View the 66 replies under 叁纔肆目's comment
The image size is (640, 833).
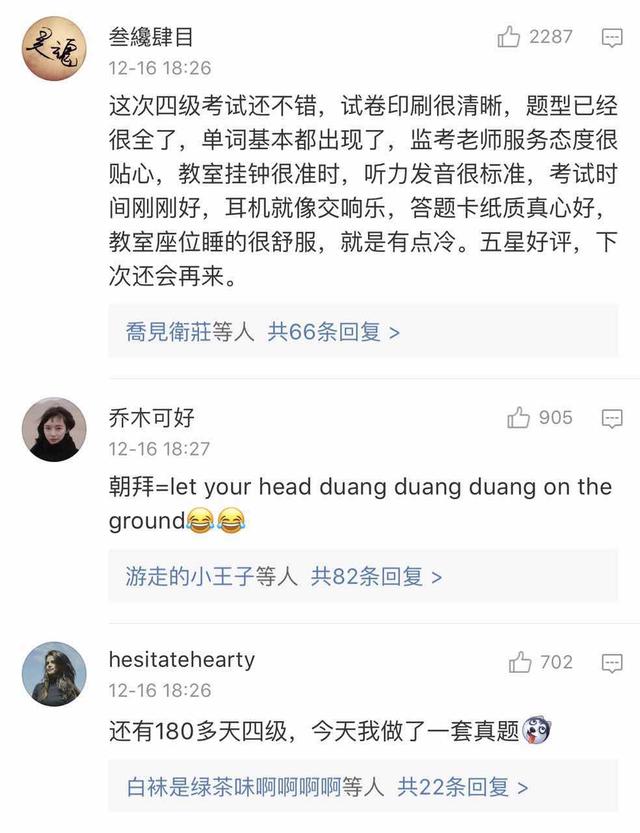[x=334, y=332]
